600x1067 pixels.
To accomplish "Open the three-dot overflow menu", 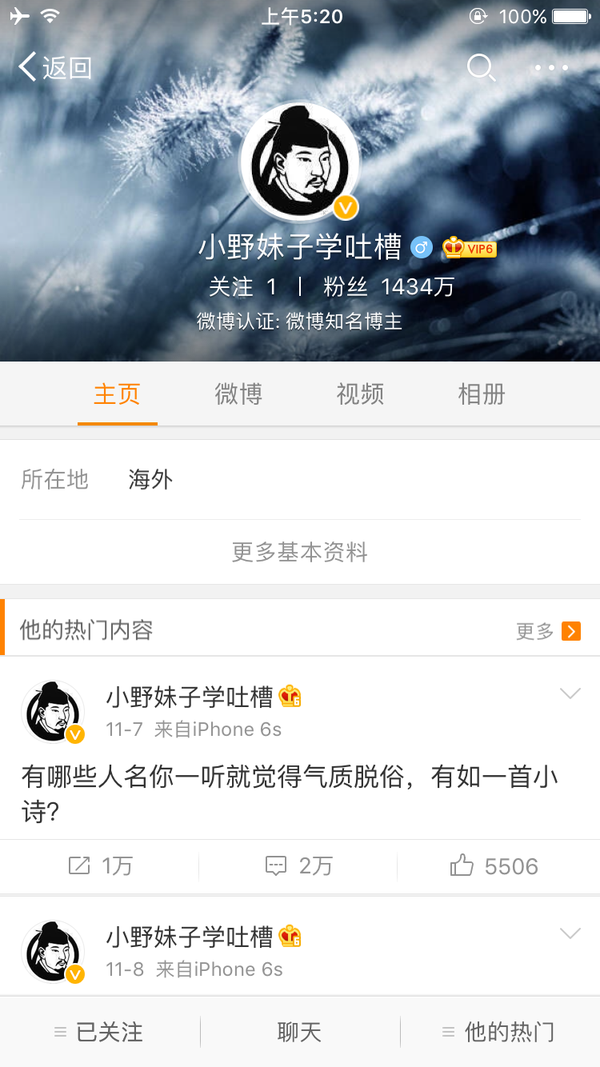I will (x=551, y=68).
